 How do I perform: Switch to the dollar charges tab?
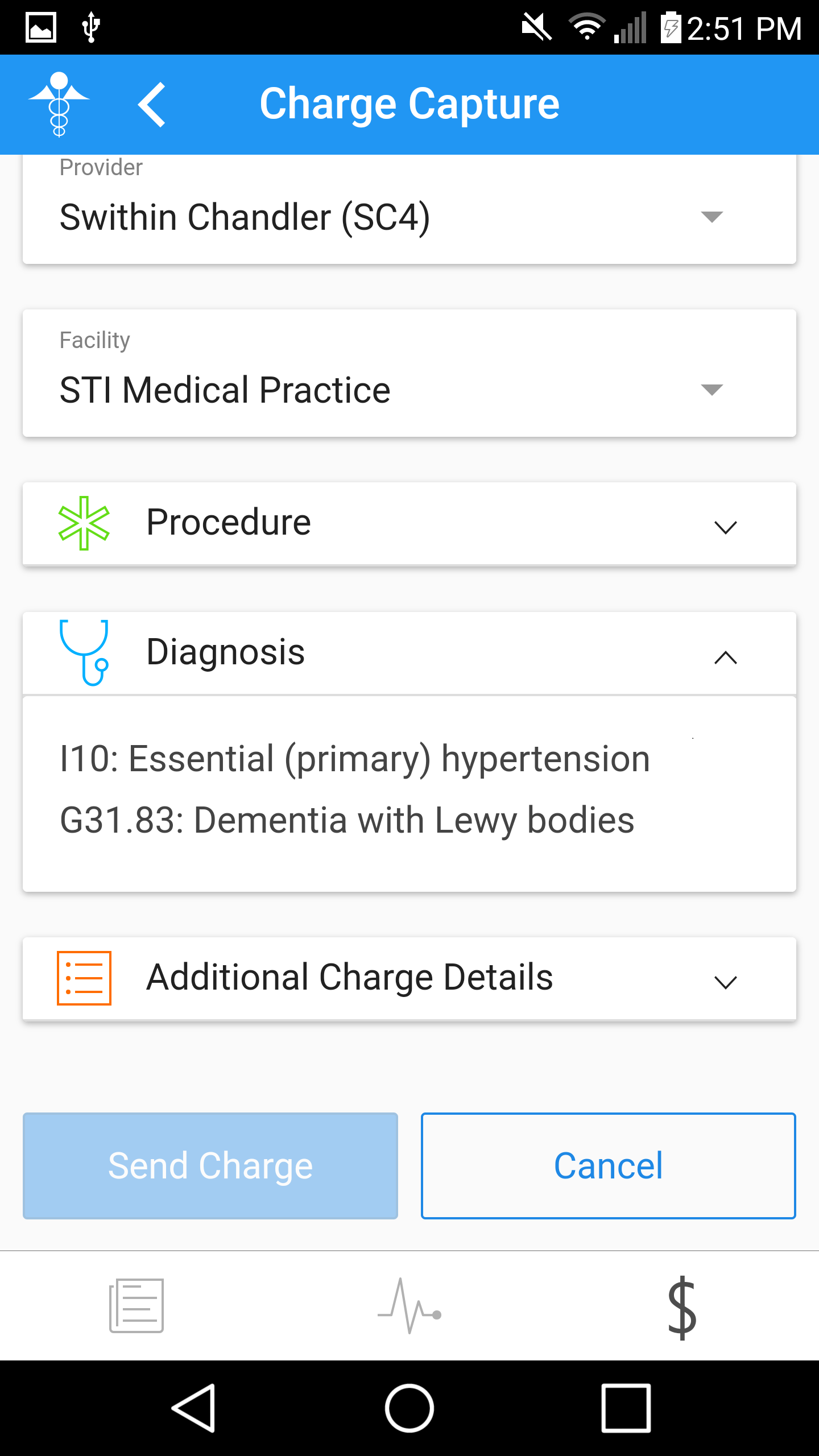coord(682,1308)
